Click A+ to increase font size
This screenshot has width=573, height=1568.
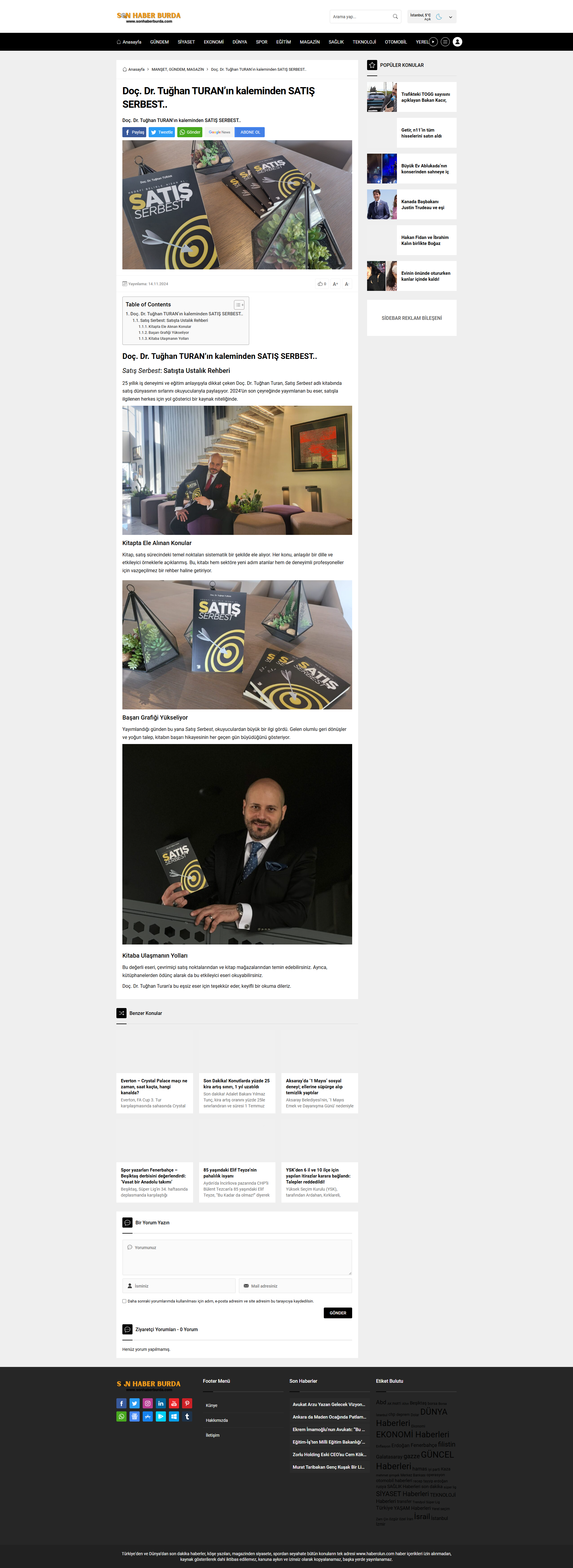(334, 284)
